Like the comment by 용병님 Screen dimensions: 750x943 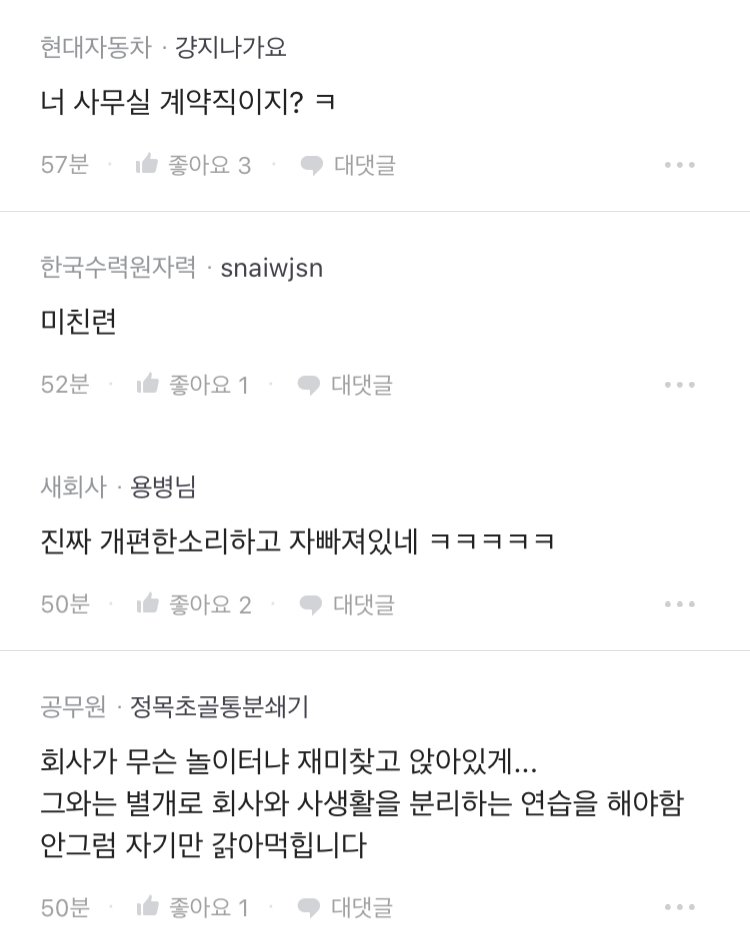[x=193, y=604]
